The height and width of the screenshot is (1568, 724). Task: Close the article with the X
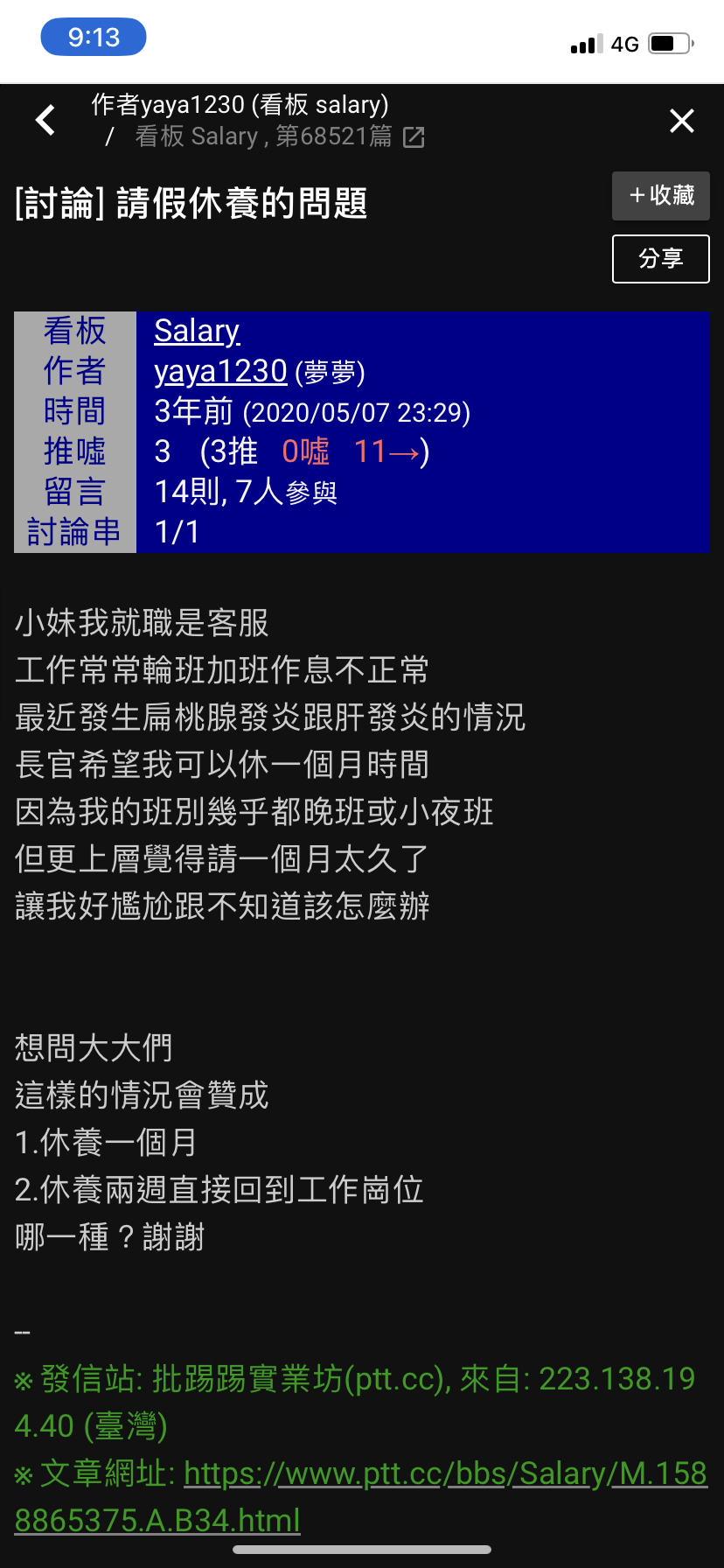[x=681, y=121]
